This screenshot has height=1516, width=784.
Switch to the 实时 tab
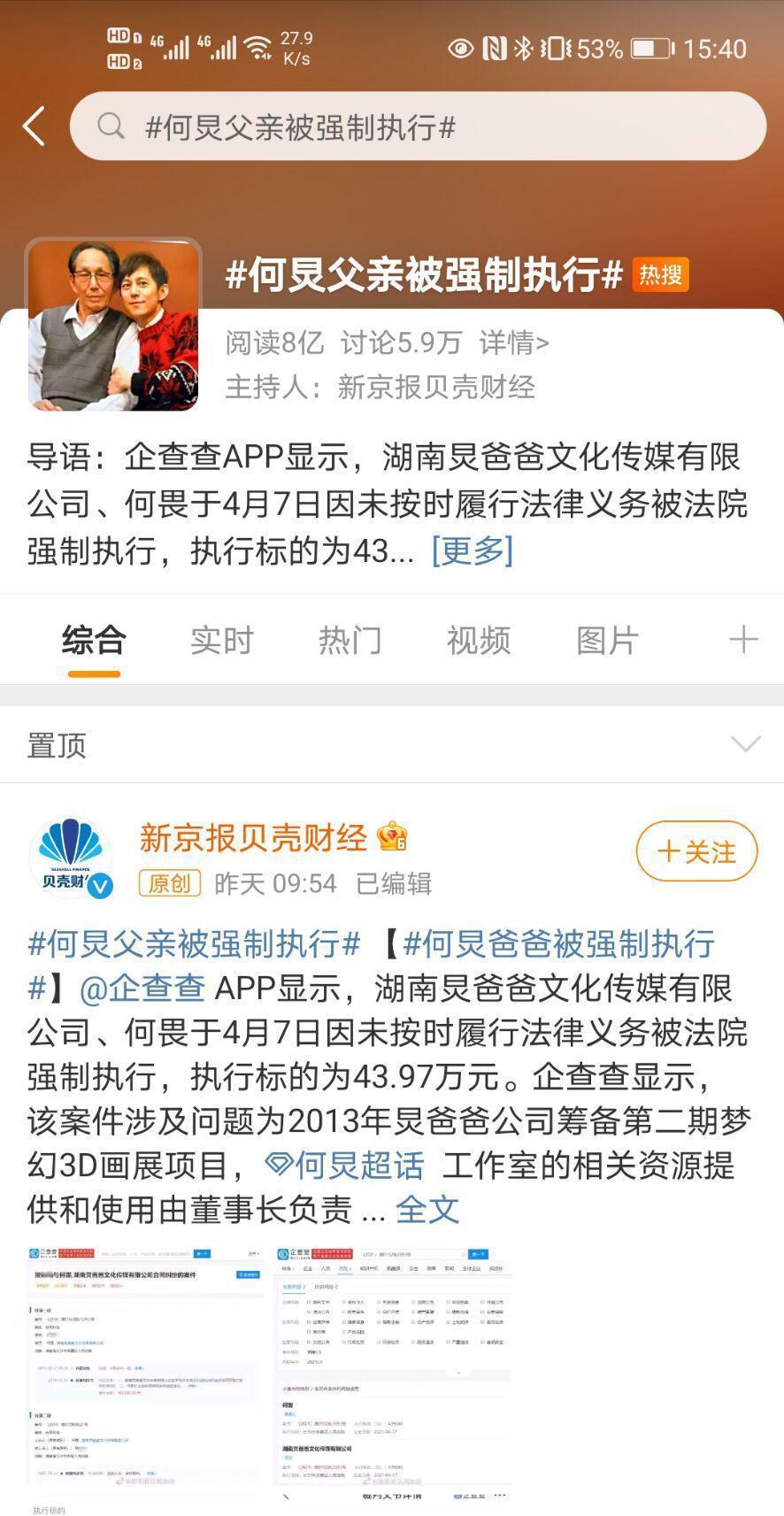tap(221, 640)
